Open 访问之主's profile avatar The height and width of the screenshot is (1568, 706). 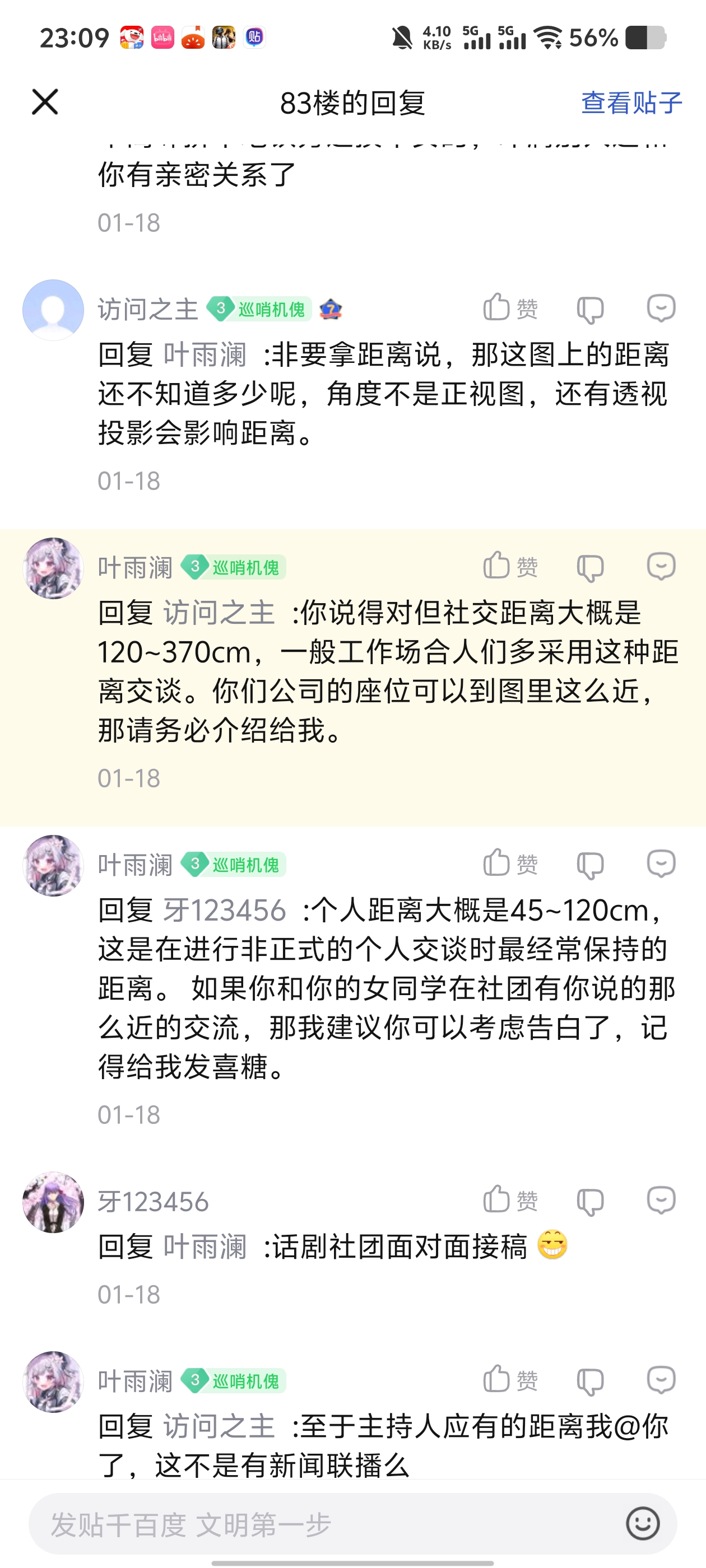(53, 310)
